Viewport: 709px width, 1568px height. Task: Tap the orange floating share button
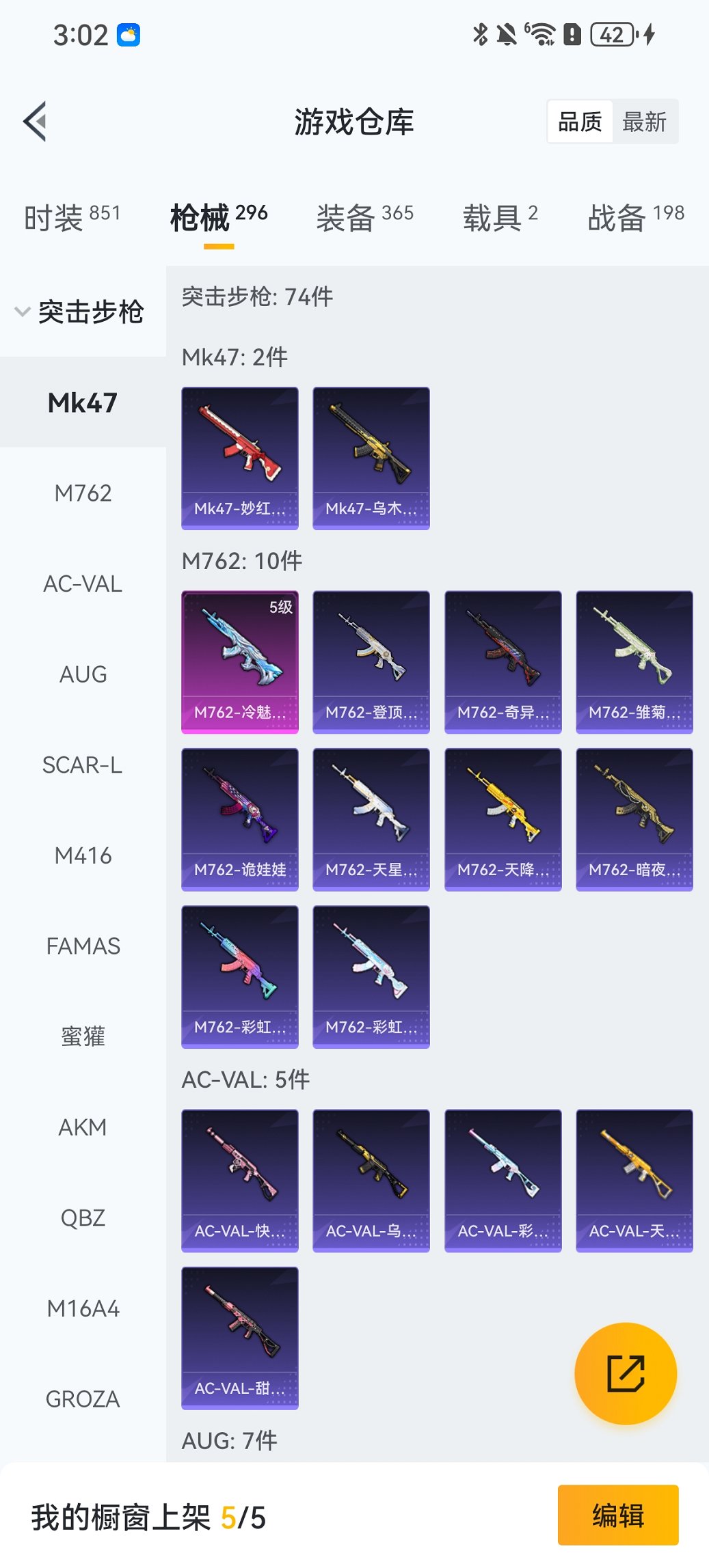coord(626,1373)
